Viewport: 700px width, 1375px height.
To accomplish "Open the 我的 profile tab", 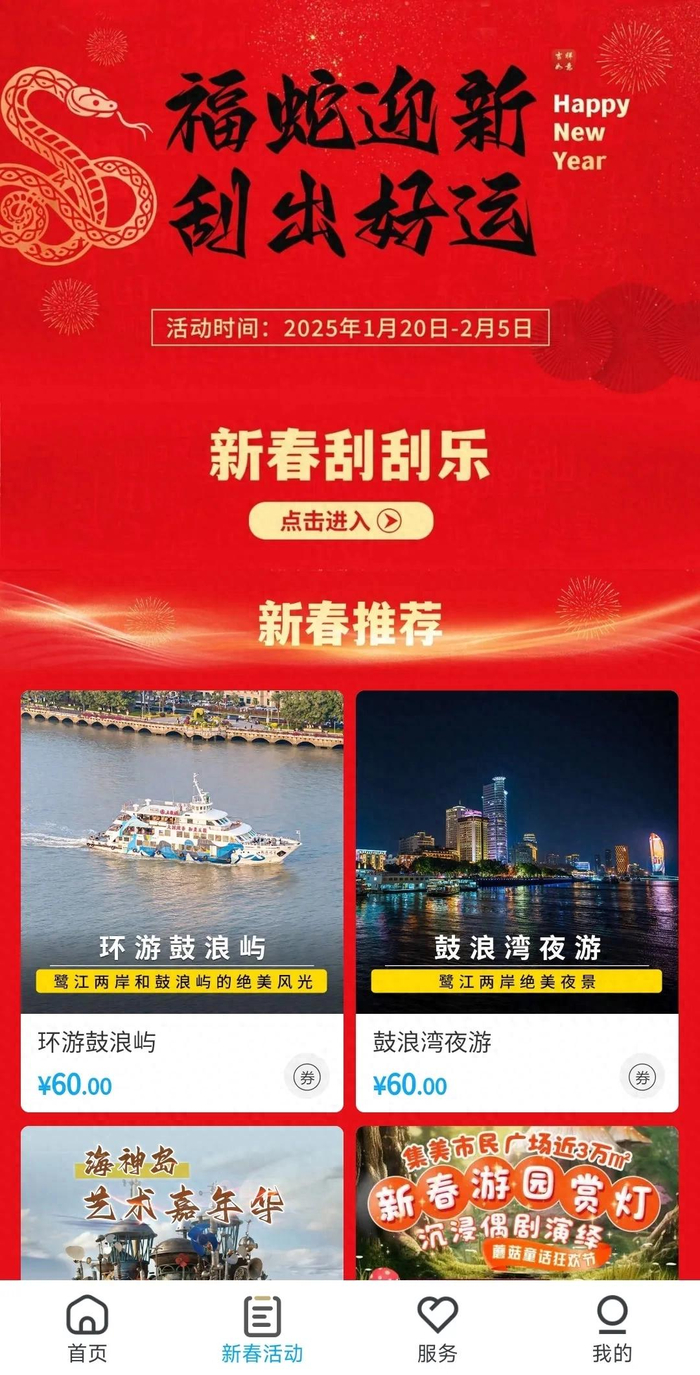I will tap(612, 1329).
